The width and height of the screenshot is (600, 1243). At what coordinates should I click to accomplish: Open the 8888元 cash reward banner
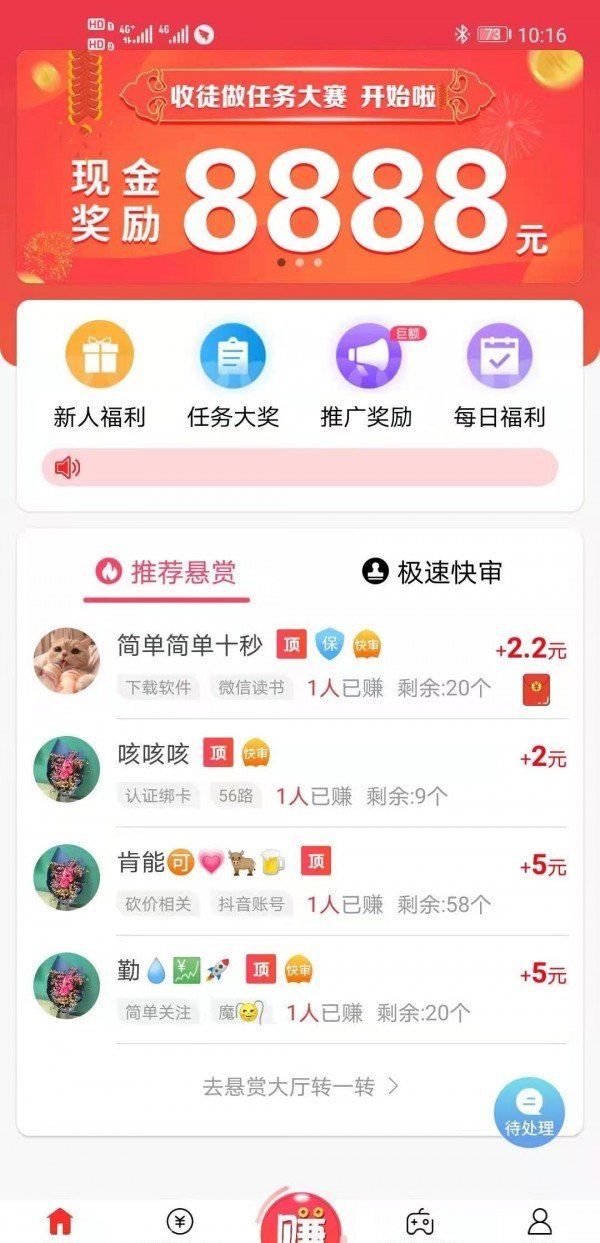click(300, 170)
